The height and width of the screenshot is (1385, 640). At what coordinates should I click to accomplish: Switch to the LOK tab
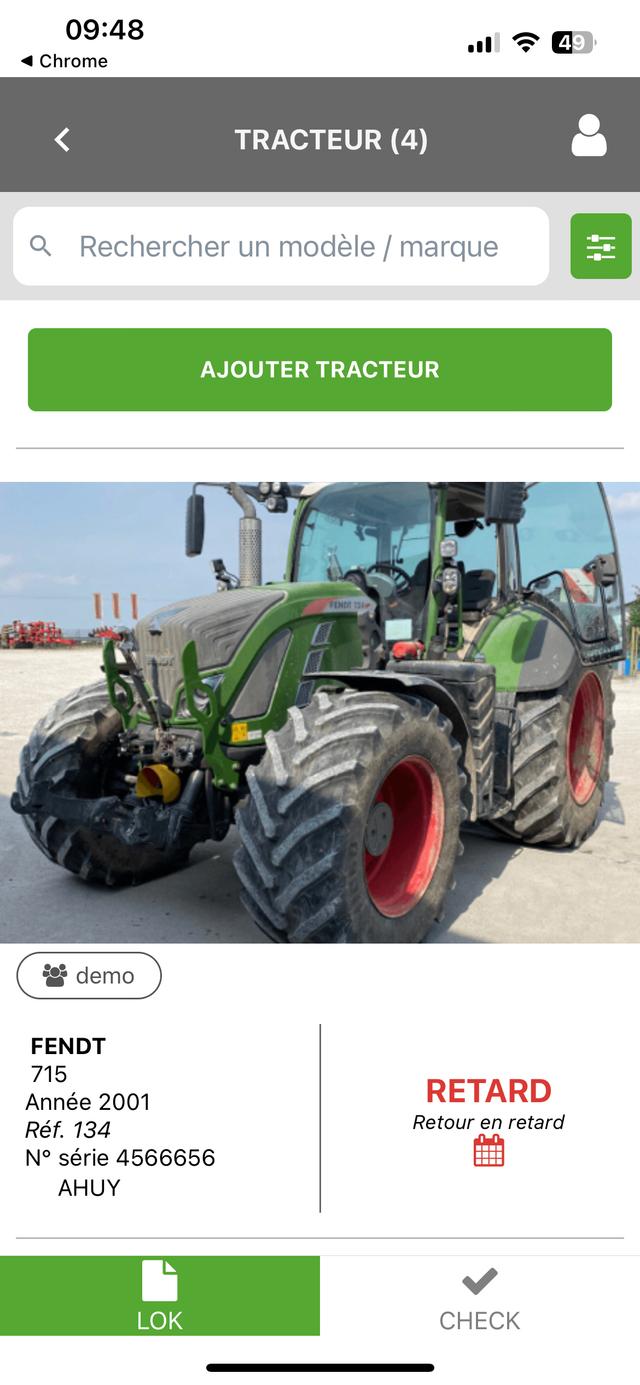click(160, 1296)
